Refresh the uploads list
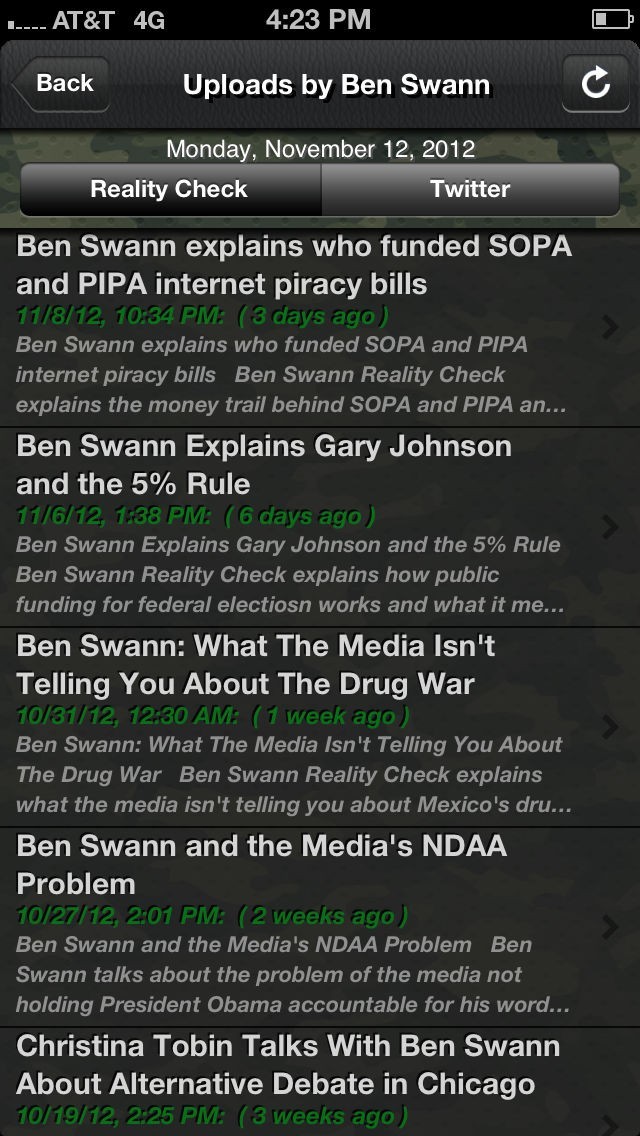 click(595, 84)
